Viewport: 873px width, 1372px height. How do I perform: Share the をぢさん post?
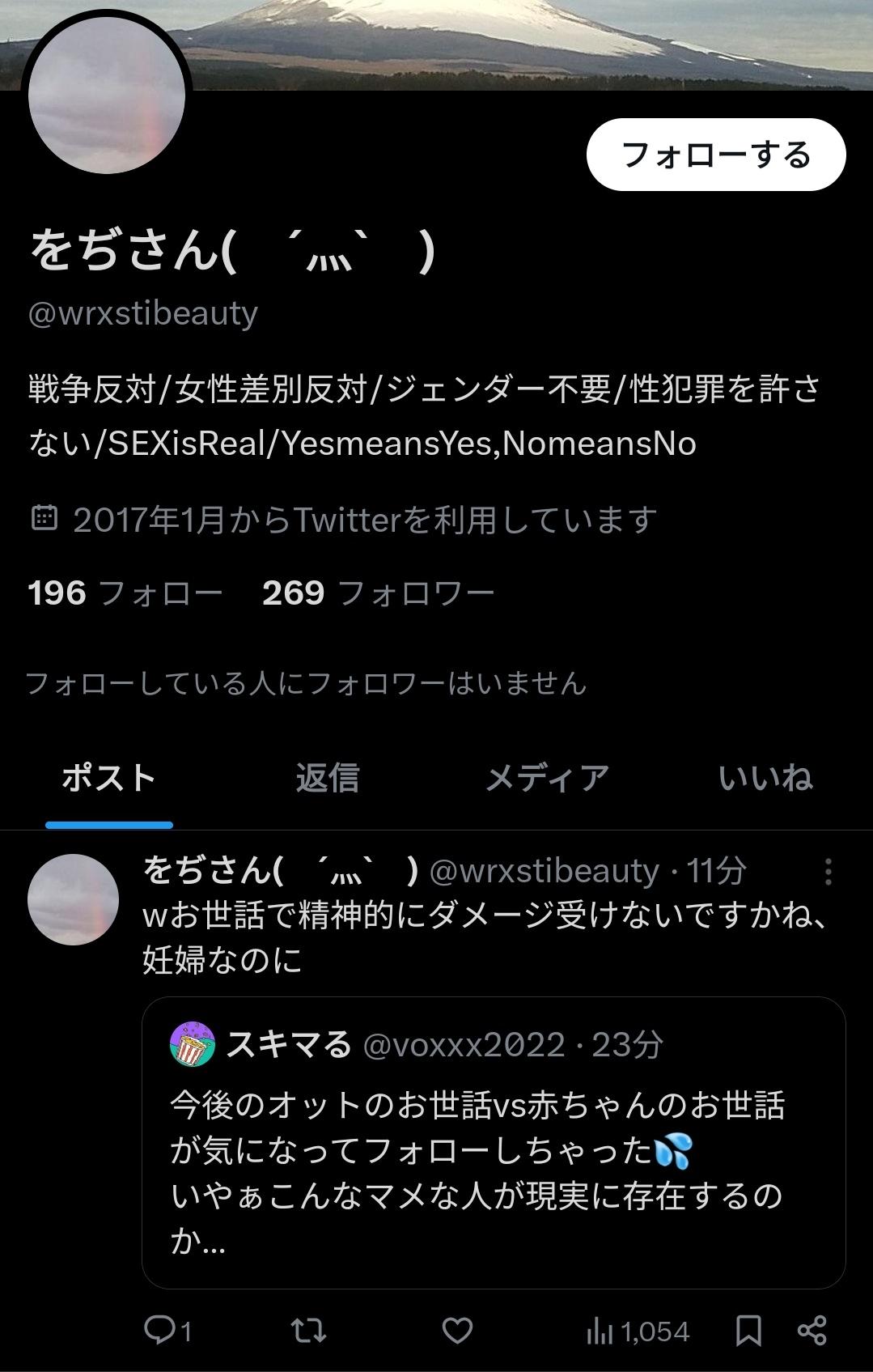click(812, 1331)
